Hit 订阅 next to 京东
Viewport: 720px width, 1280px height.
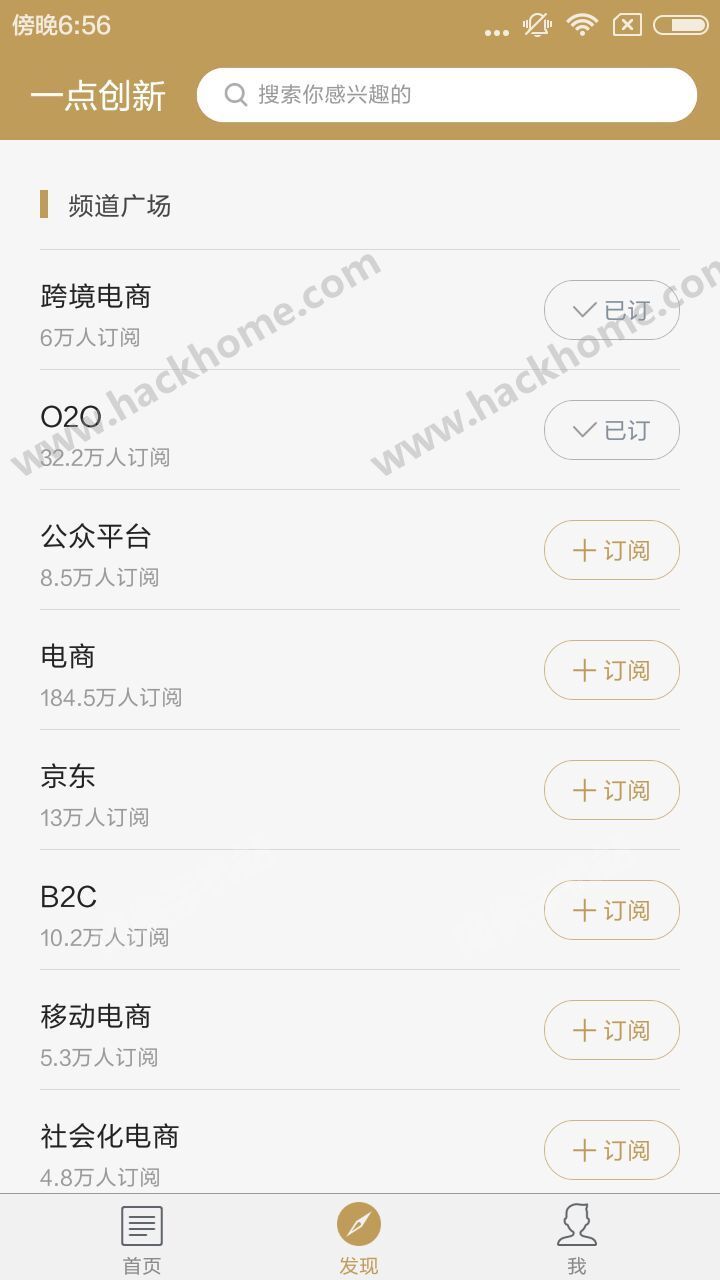pos(611,790)
